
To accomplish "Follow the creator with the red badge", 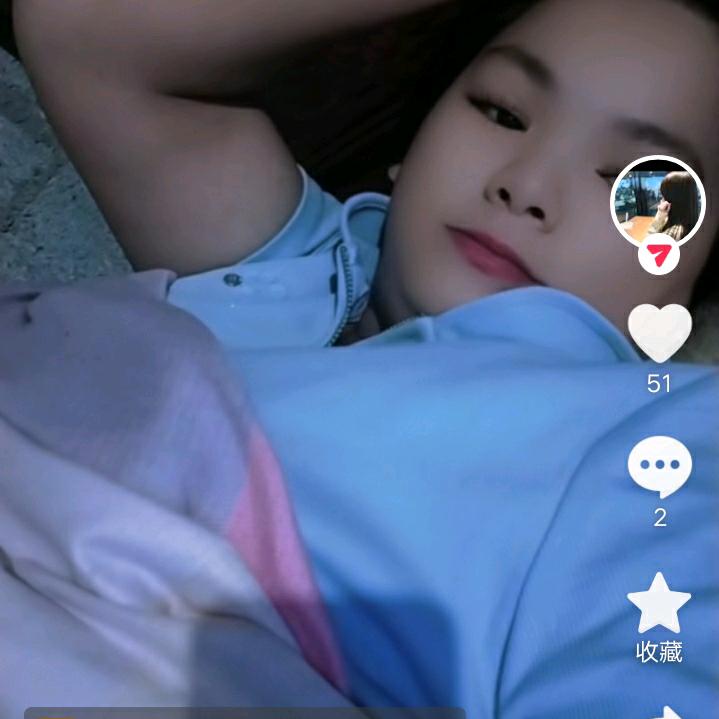I will tap(658, 257).
